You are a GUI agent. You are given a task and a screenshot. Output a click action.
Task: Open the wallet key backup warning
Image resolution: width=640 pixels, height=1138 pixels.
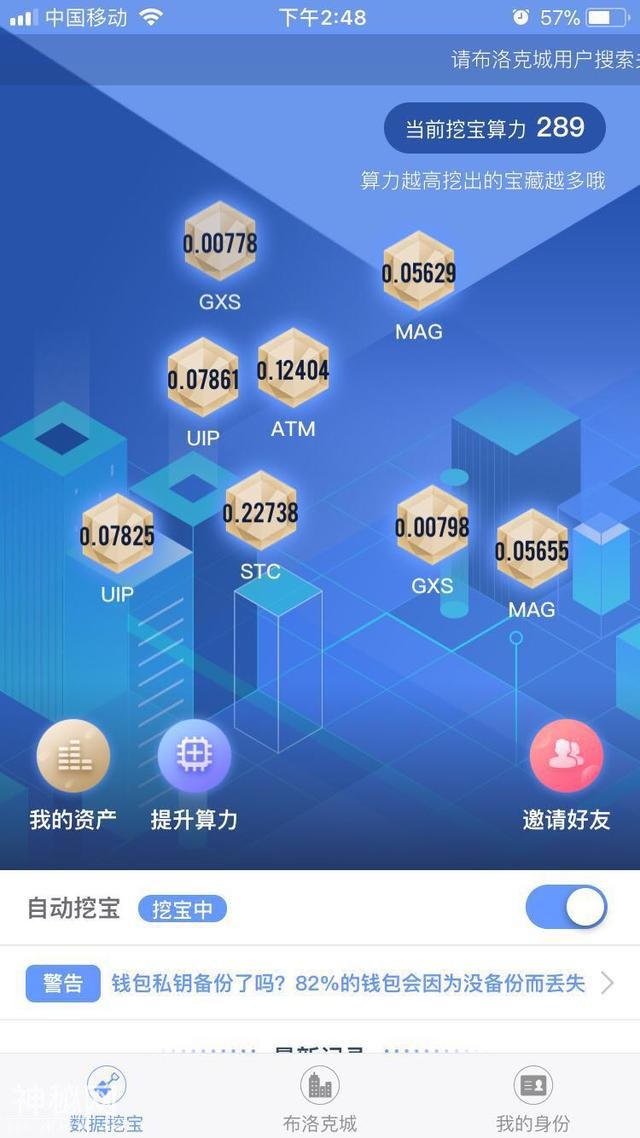320,983
